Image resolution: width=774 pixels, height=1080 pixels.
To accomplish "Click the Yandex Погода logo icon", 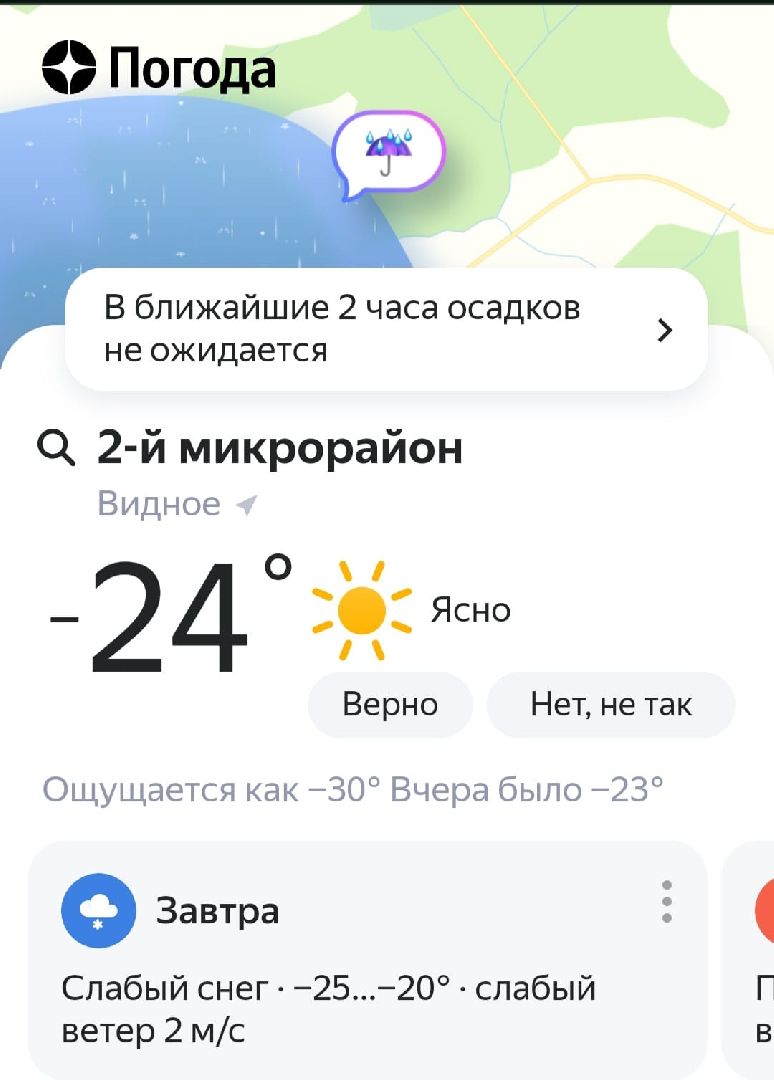I will 68,68.
